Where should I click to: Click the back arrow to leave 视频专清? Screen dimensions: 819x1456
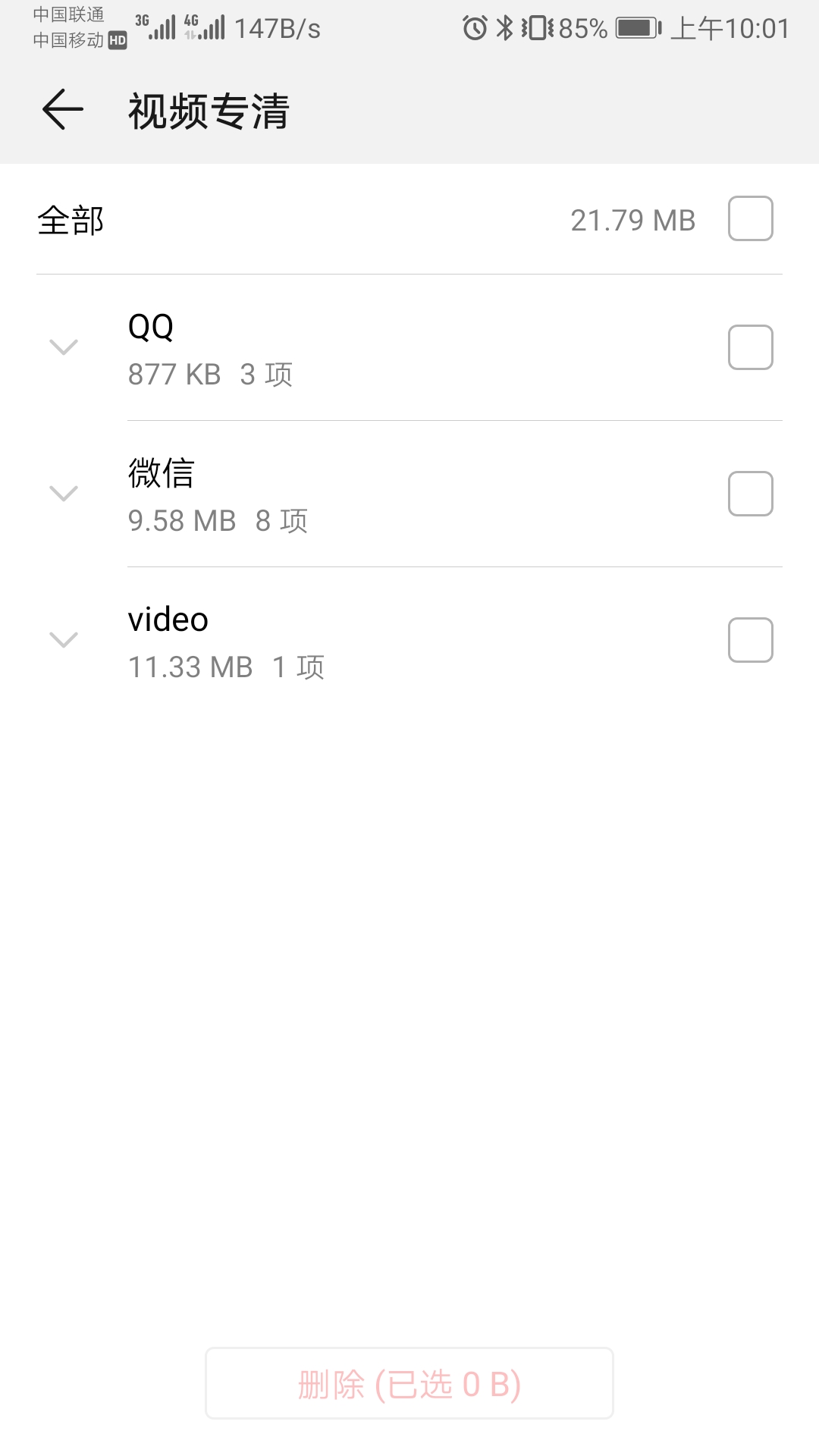click(x=61, y=110)
